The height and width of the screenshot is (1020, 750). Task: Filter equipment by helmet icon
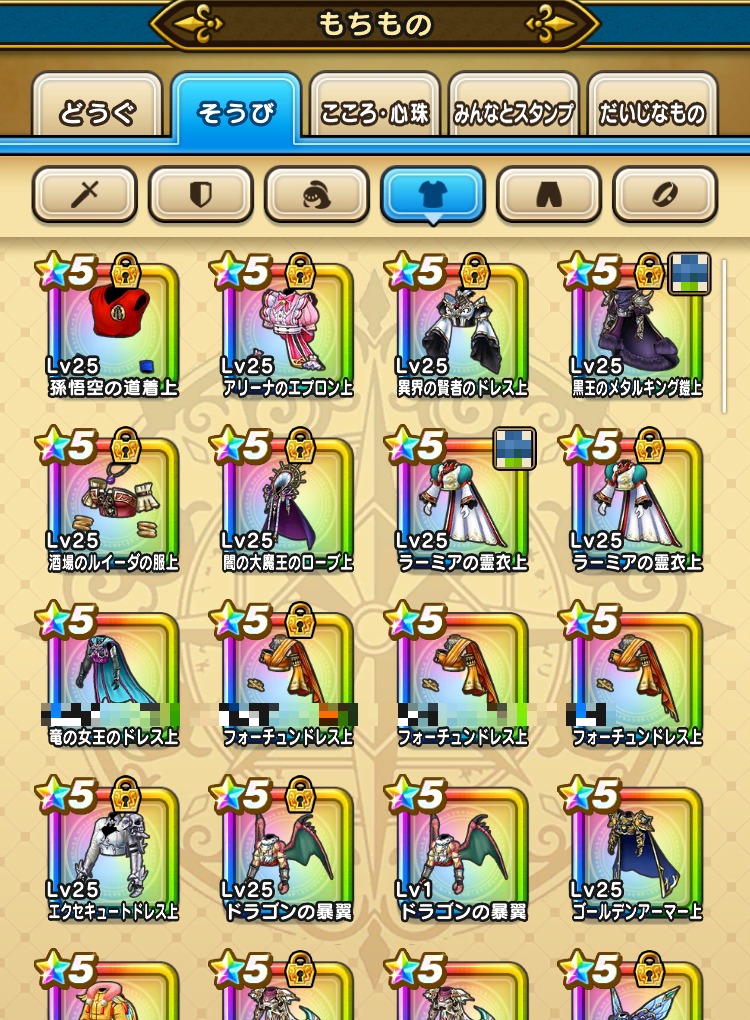(x=317, y=194)
